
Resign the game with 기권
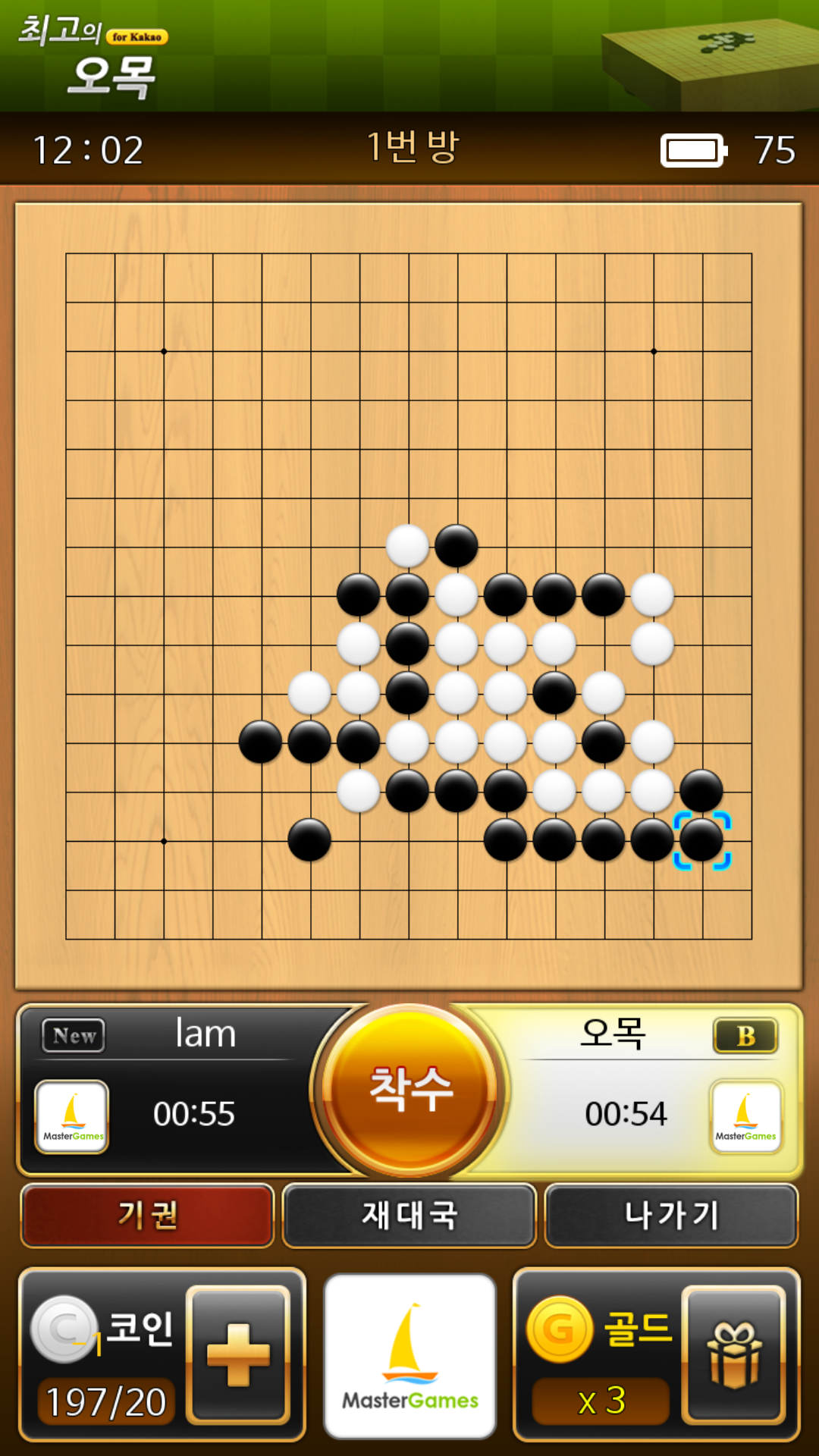coord(147,1216)
